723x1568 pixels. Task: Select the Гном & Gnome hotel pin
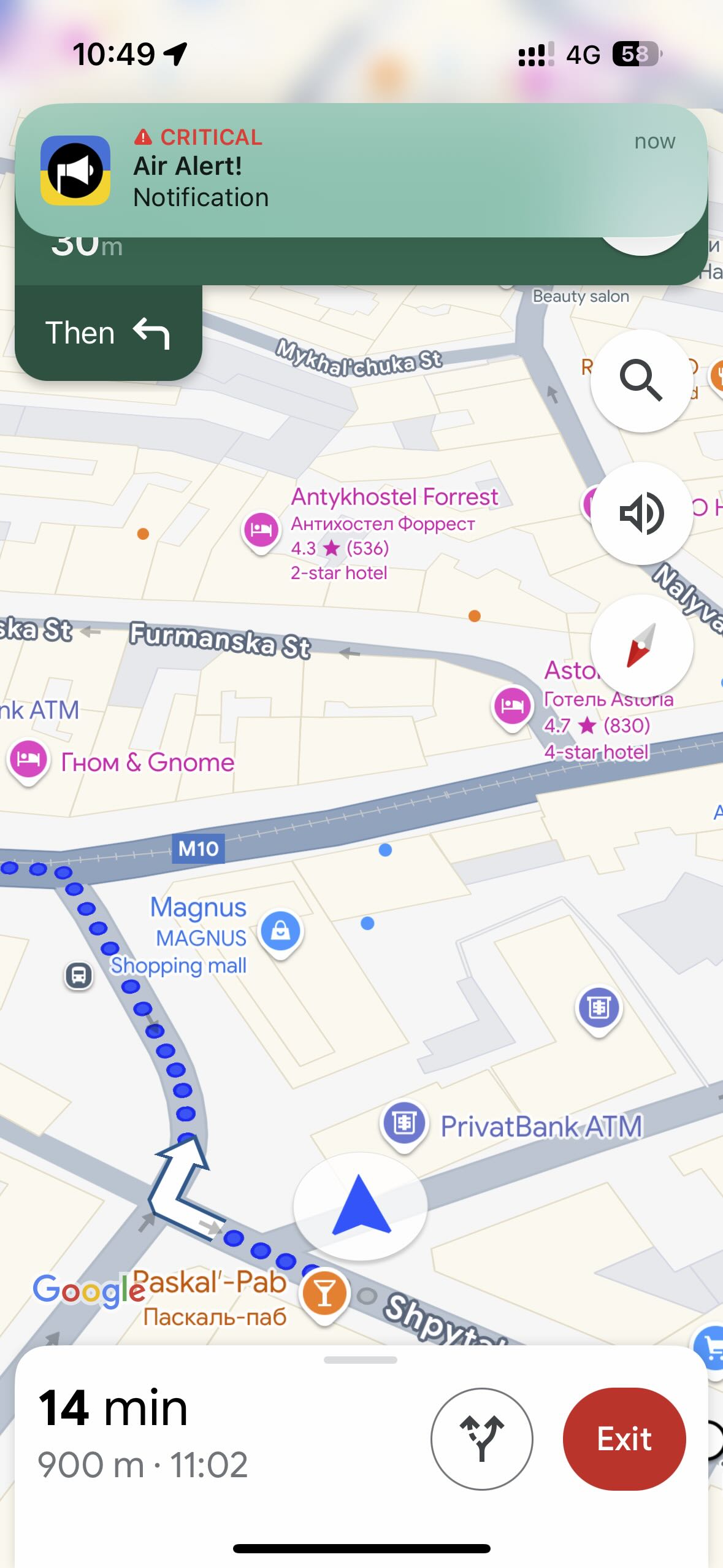[x=28, y=759]
